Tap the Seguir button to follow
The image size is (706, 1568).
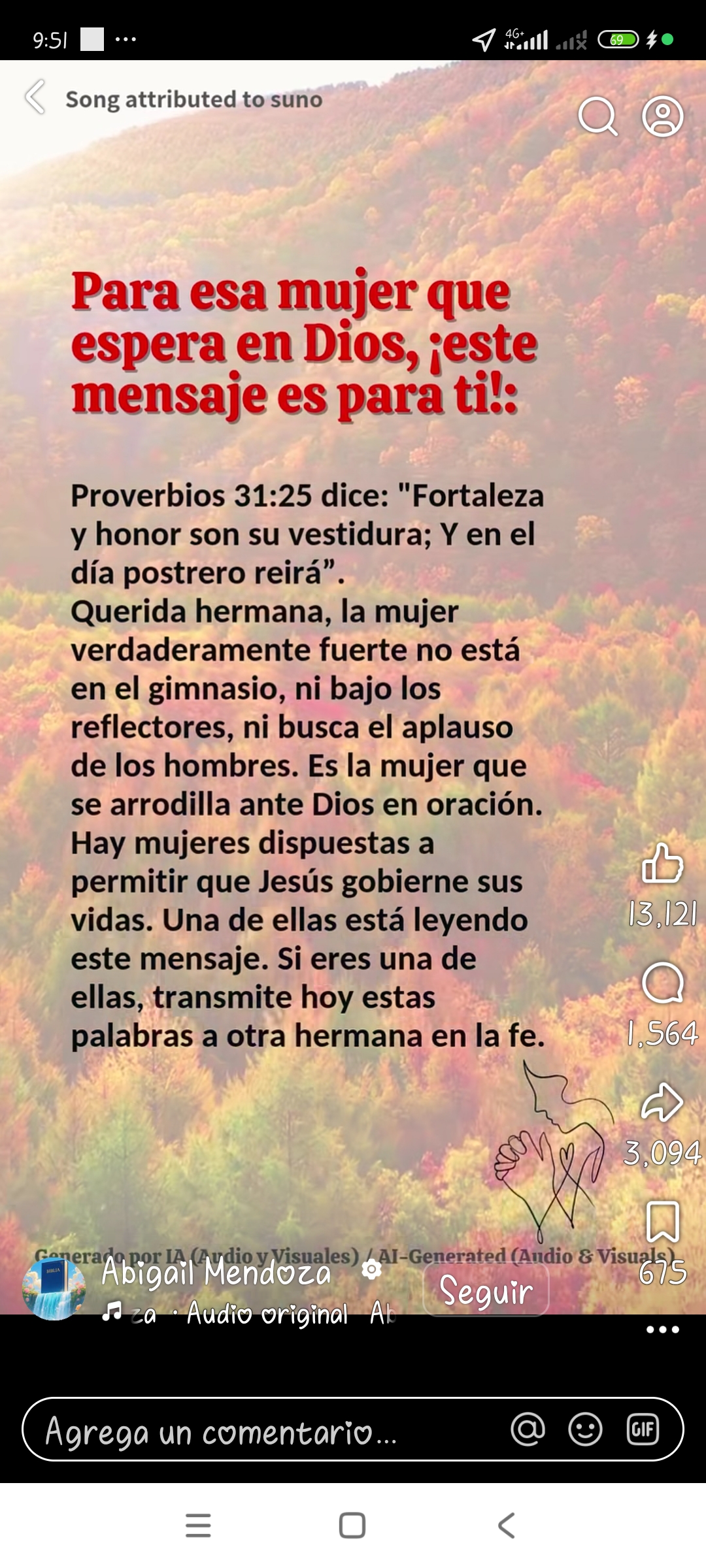[486, 1290]
